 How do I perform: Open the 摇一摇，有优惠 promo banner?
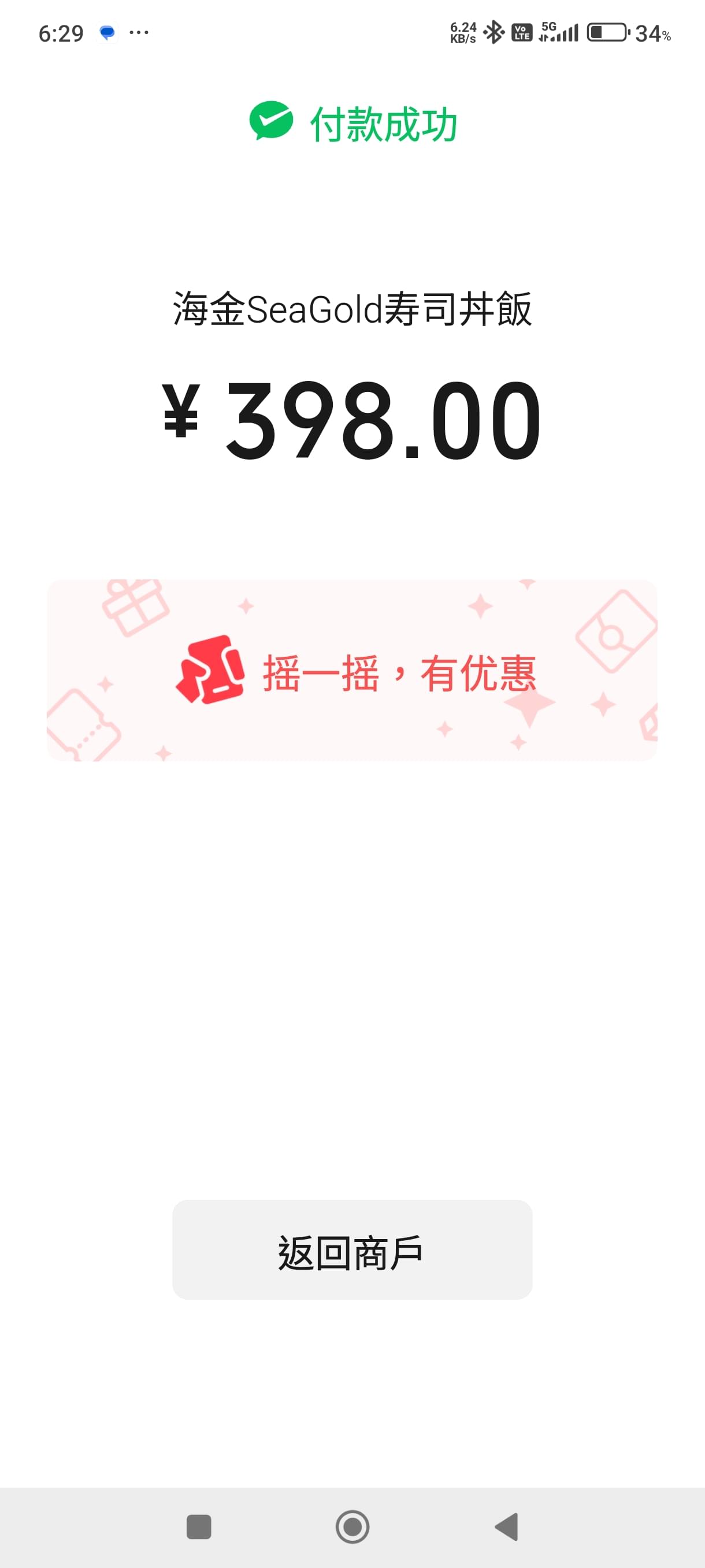point(352,670)
